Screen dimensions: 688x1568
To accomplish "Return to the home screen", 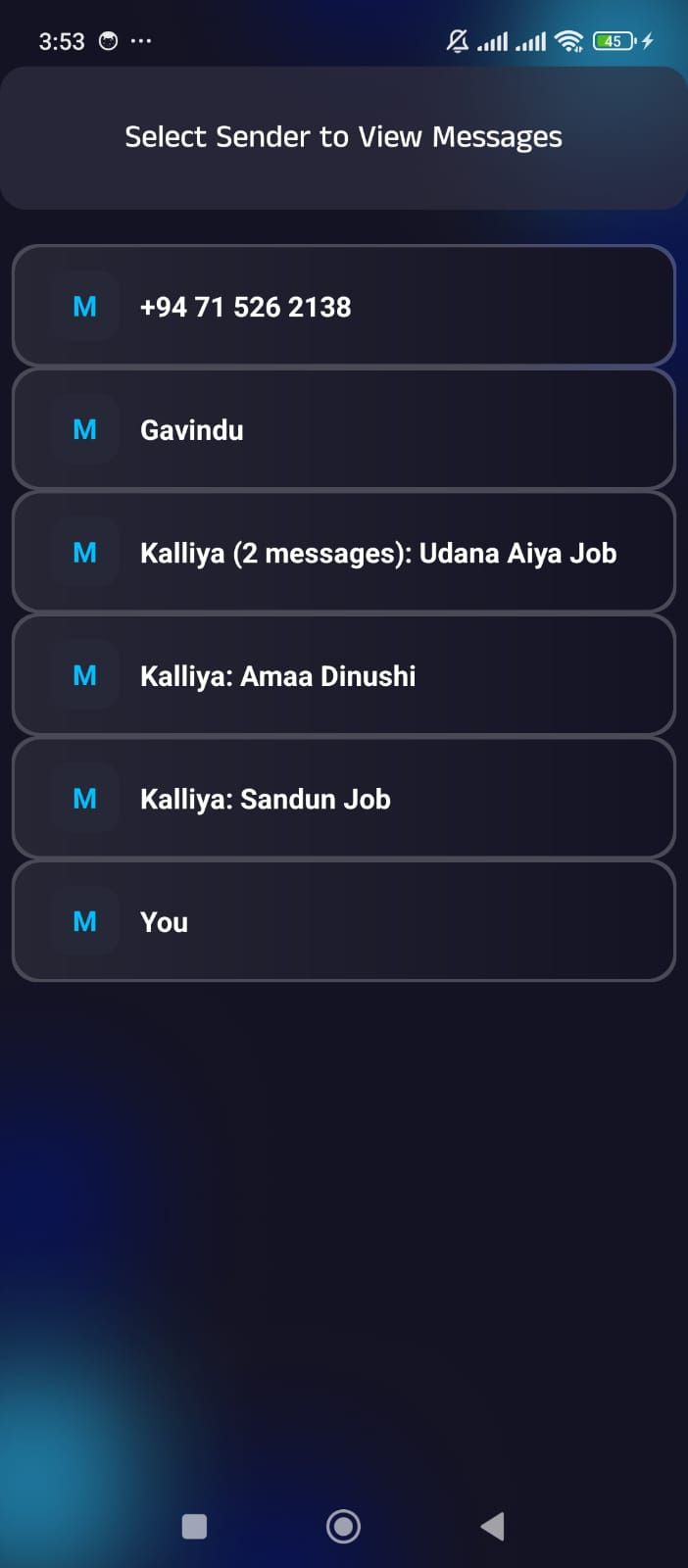I will tap(343, 1526).
